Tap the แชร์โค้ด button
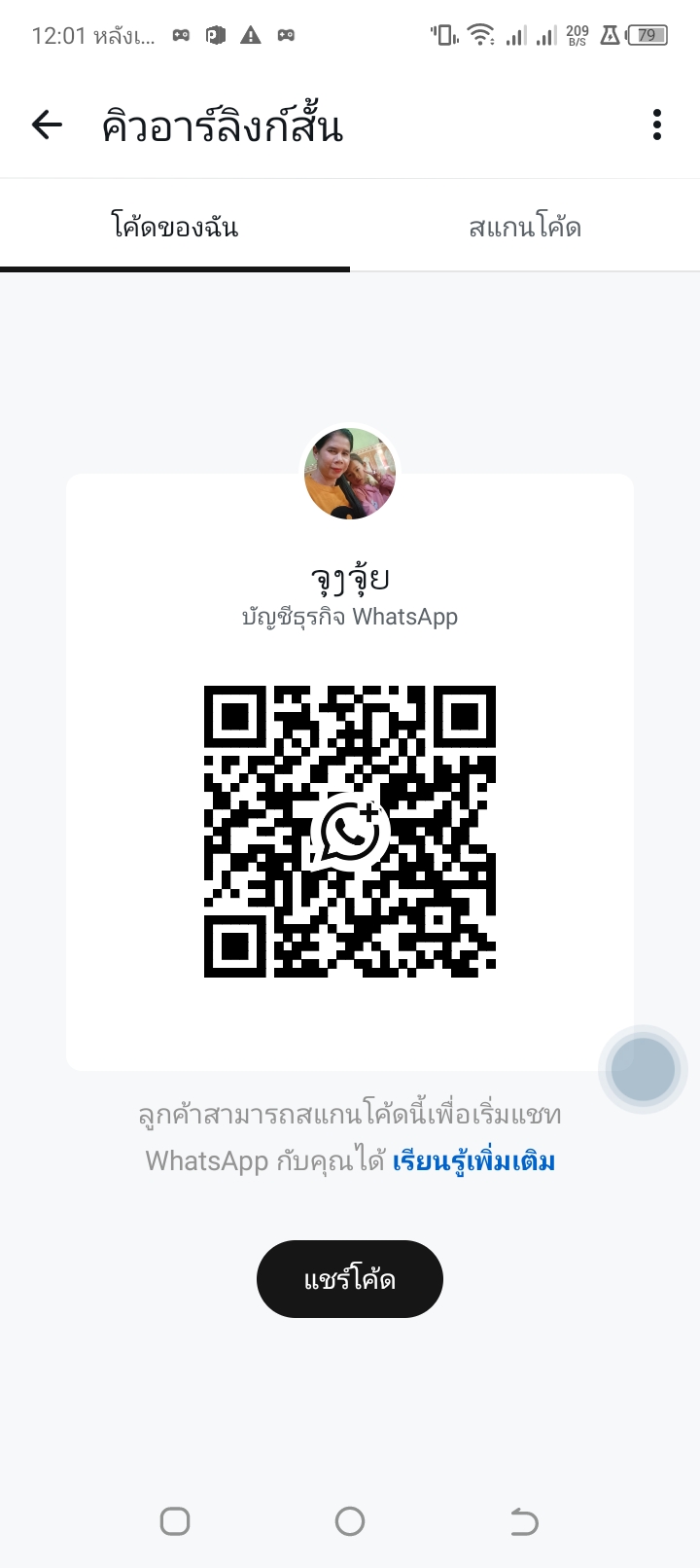The image size is (700, 1568). tap(350, 1279)
